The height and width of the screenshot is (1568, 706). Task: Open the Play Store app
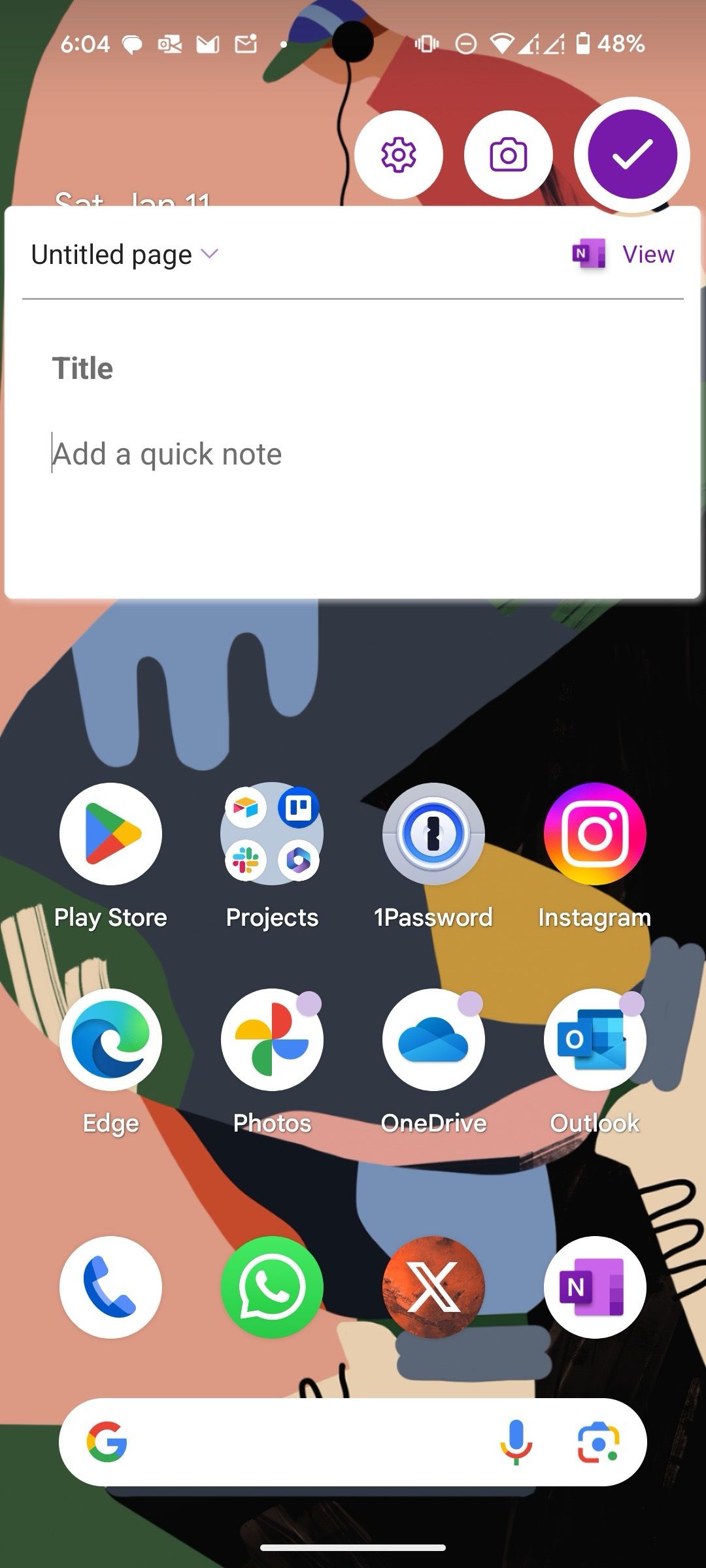click(110, 834)
